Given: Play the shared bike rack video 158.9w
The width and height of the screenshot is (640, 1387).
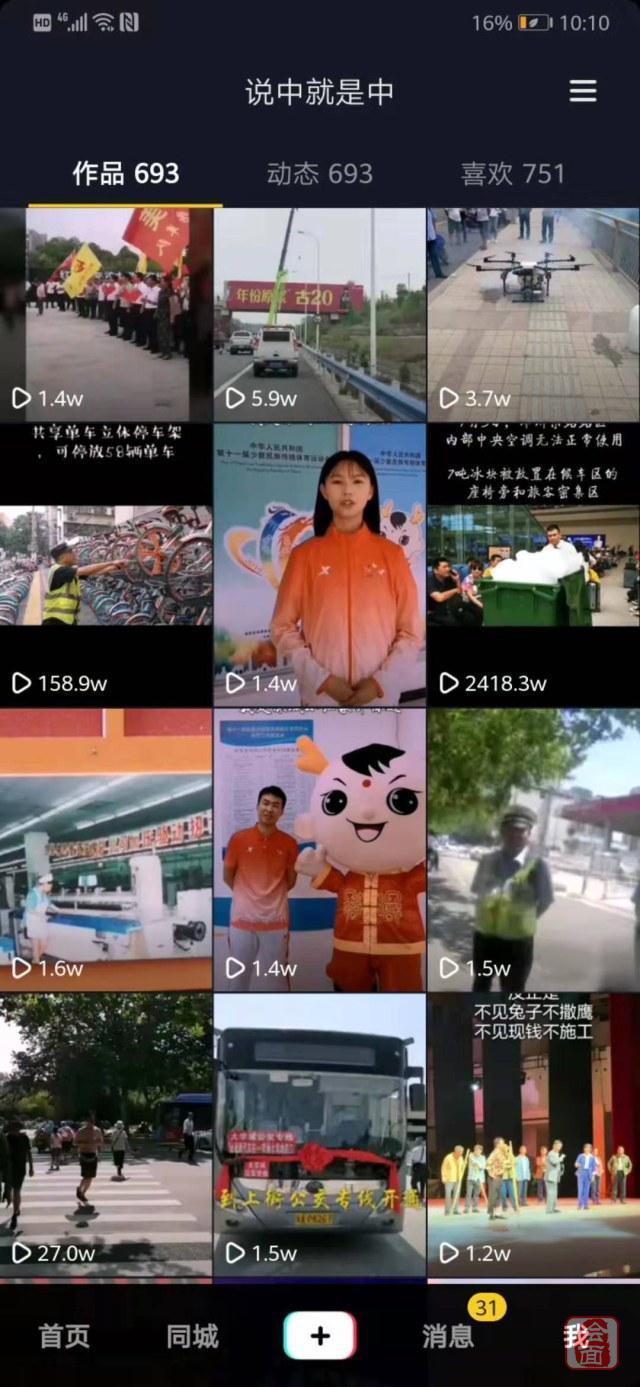Looking at the screenshot, I should coord(106,565).
